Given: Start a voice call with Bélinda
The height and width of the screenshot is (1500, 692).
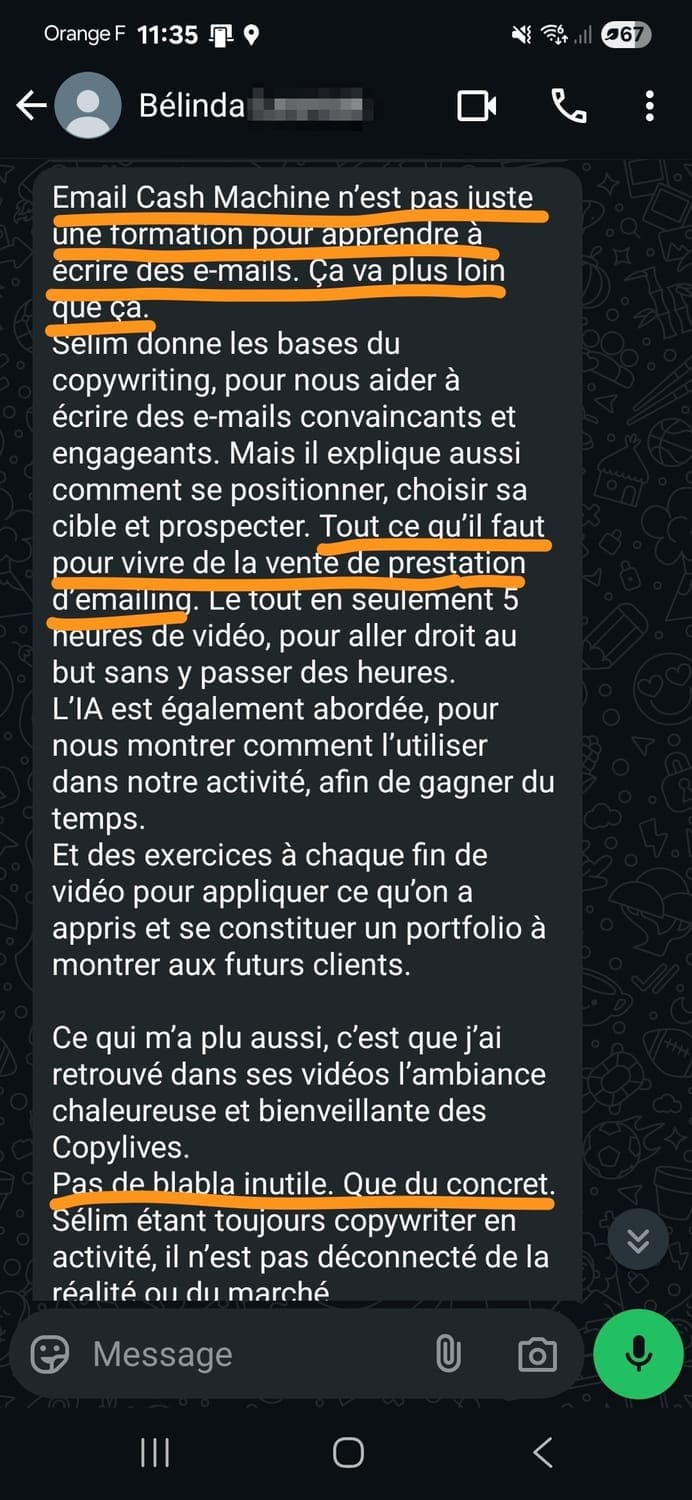Looking at the screenshot, I should [x=569, y=105].
